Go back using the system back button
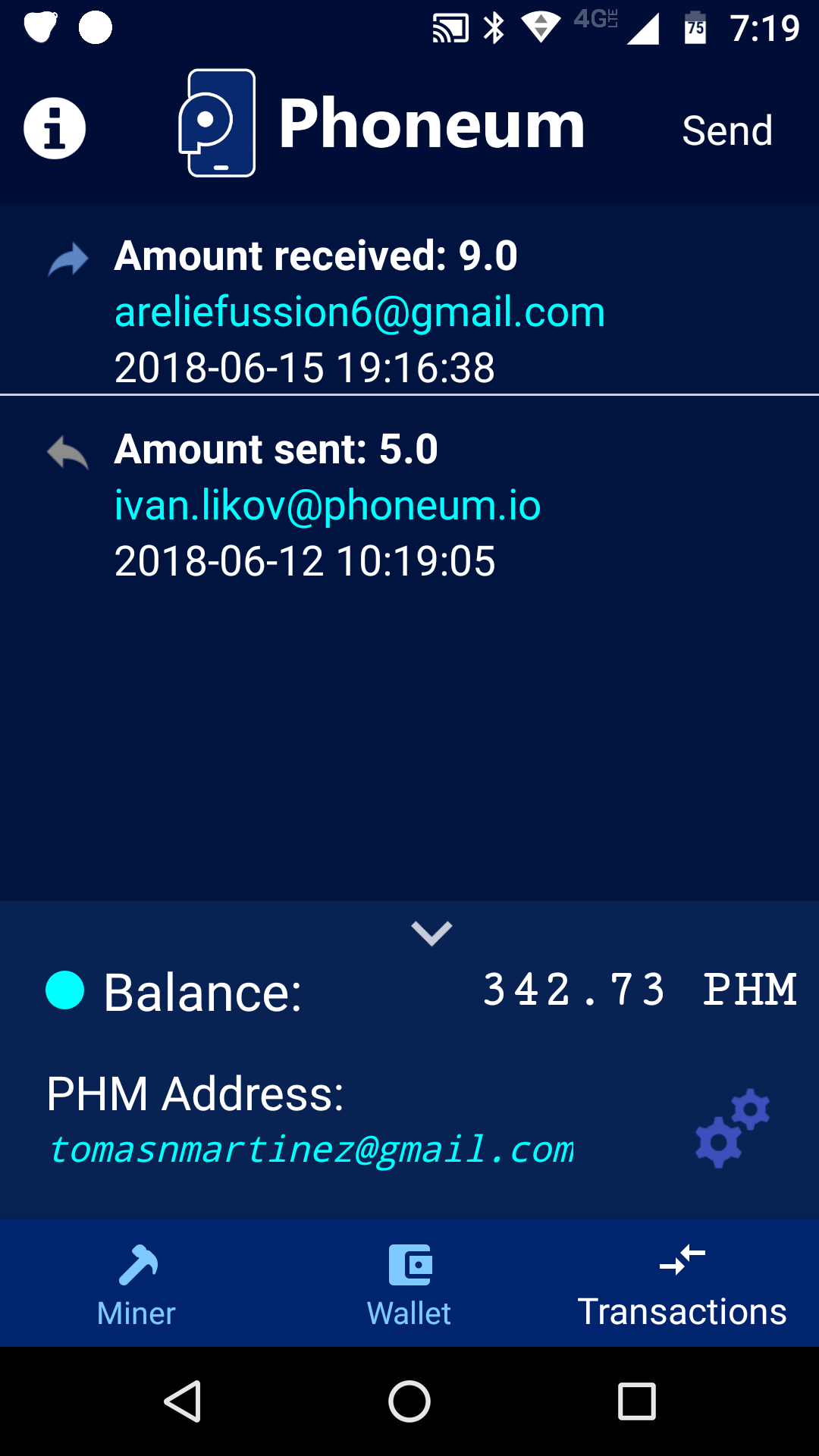The width and height of the screenshot is (819, 1456). pyautogui.click(x=183, y=1401)
